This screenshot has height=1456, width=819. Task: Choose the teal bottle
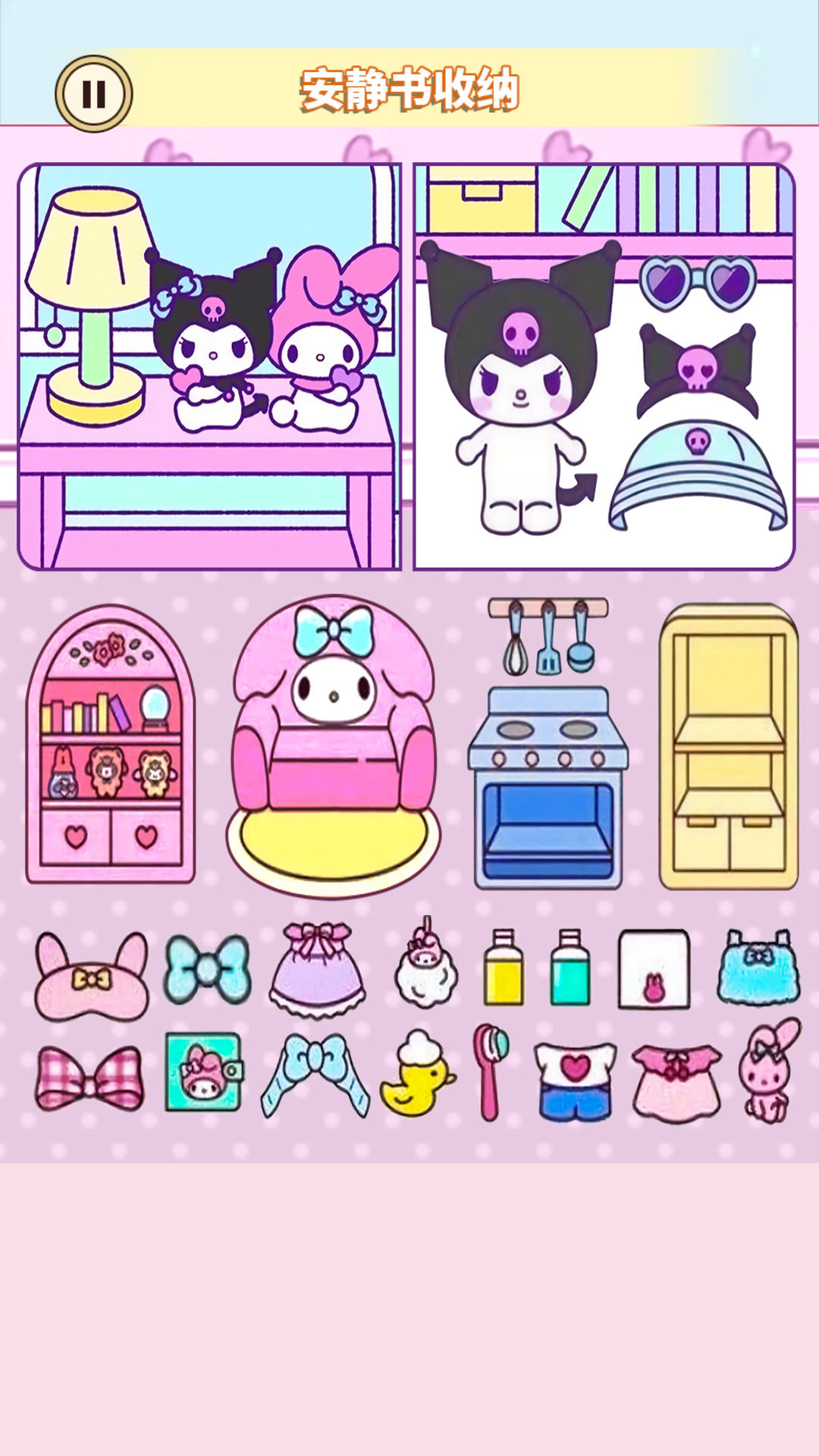(x=570, y=969)
